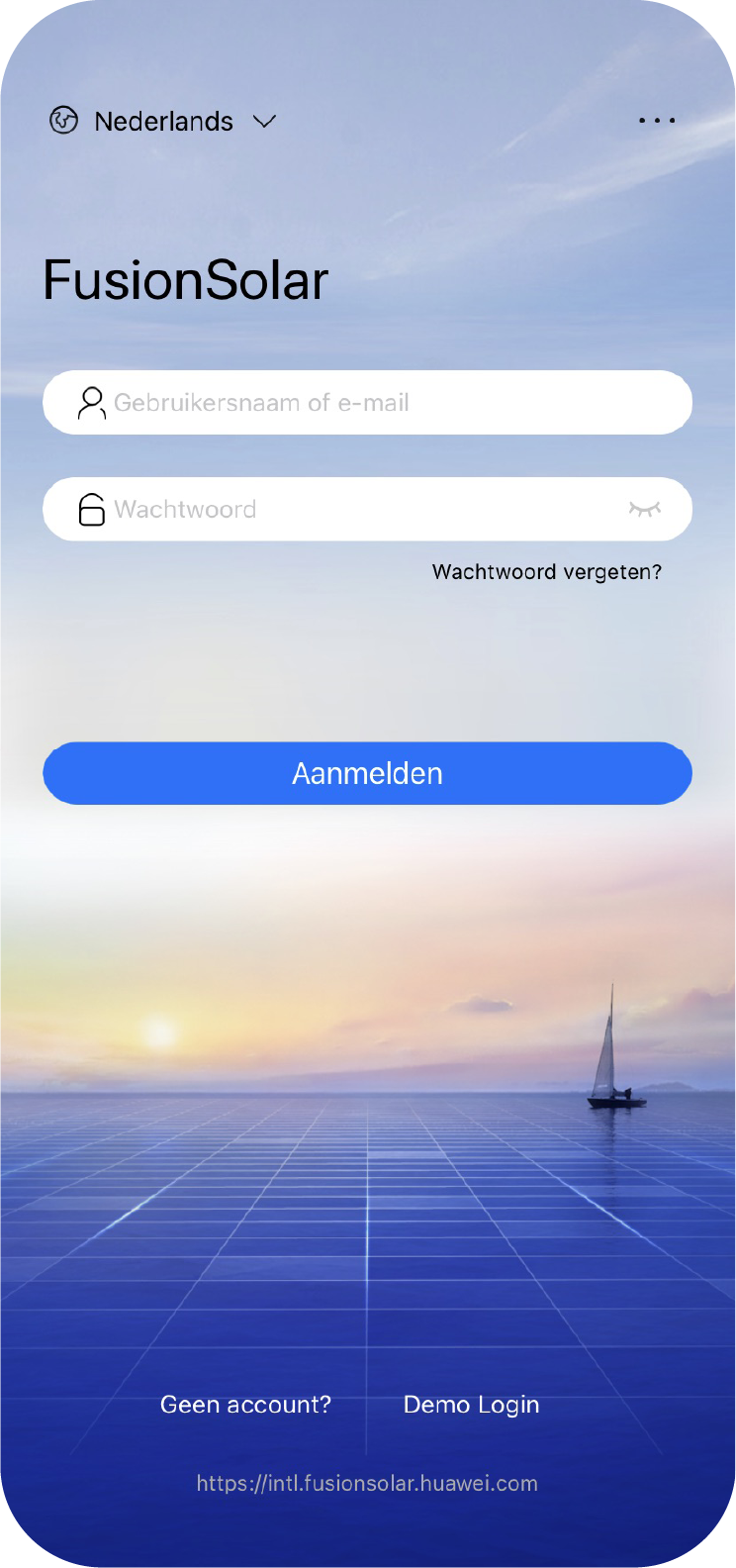The image size is (736, 1568).
Task: Tap the Aanmelden button
Action: [367, 773]
